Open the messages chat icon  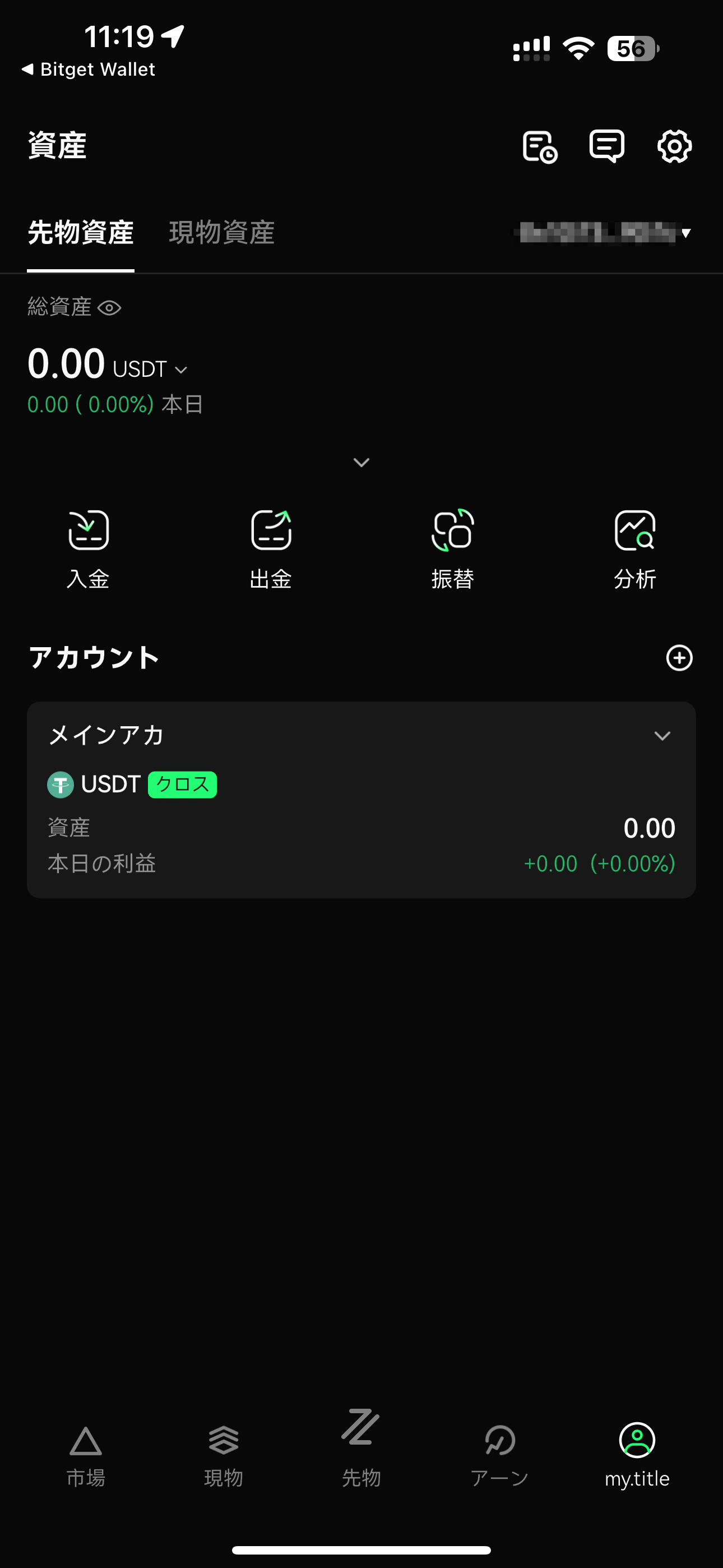(607, 146)
